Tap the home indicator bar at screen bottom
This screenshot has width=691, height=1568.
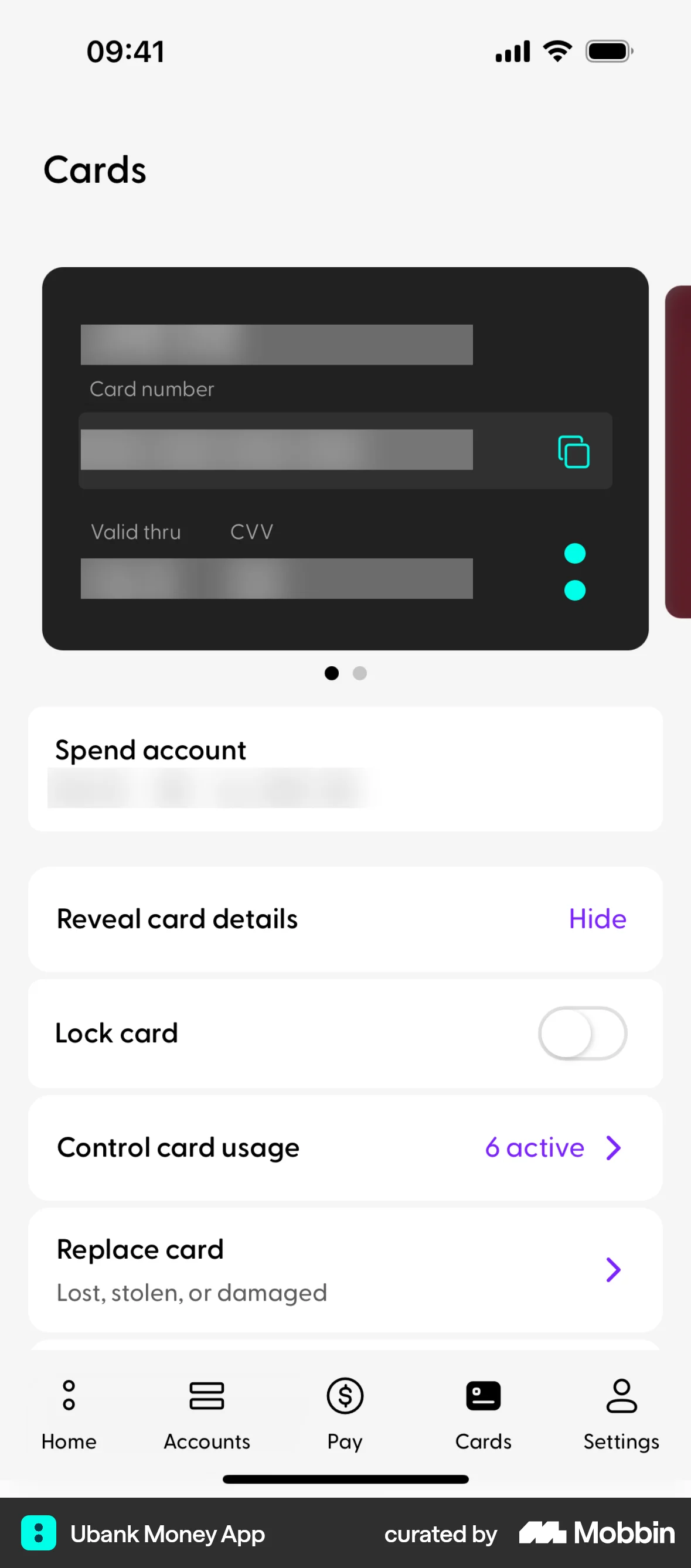[345, 1479]
